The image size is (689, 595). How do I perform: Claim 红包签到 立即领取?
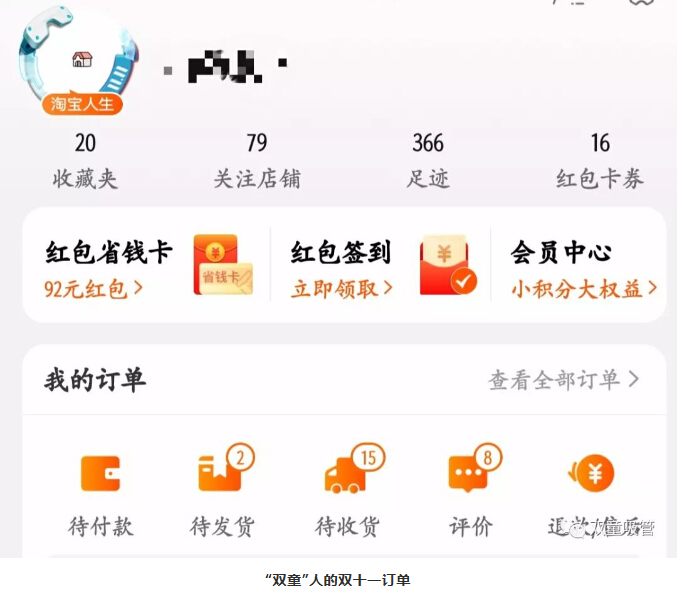pyautogui.click(x=380, y=268)
